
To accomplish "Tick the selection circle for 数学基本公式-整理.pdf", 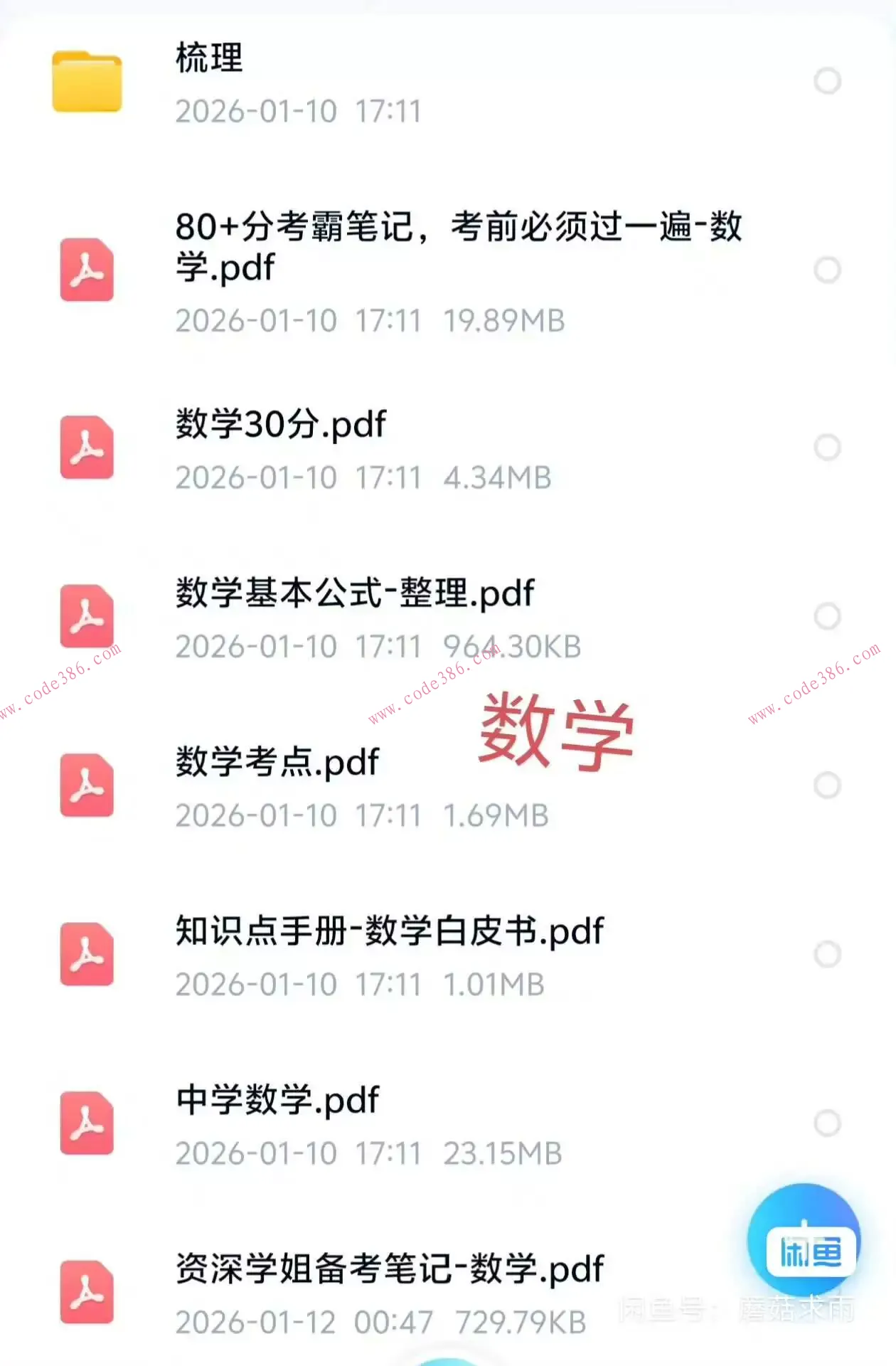I will point(828,616).
